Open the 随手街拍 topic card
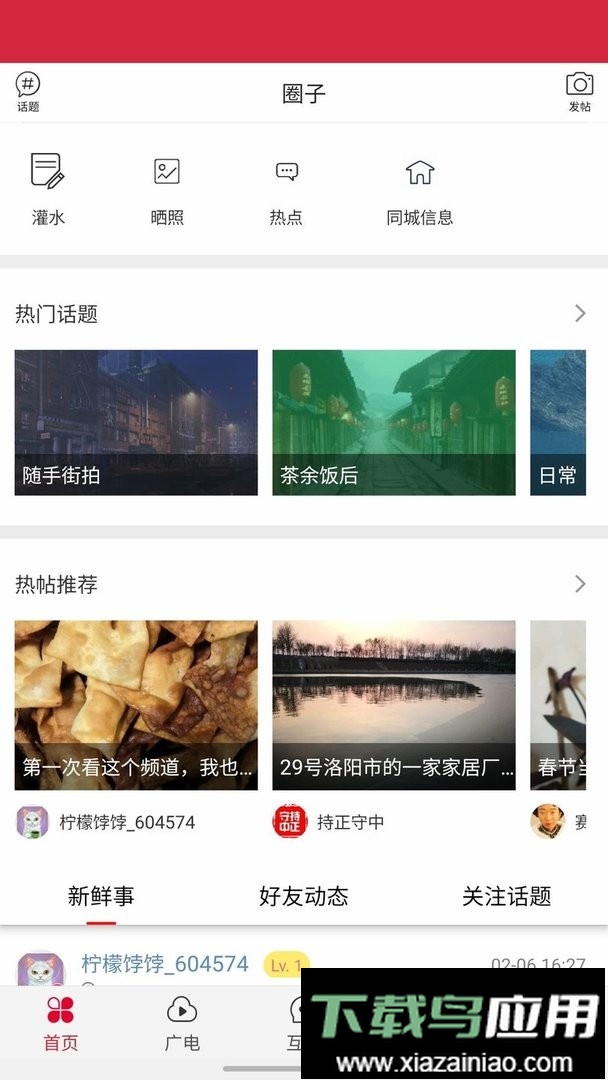Image resolution: width=608 pixels, height=1080 pixels. (136, 422)
